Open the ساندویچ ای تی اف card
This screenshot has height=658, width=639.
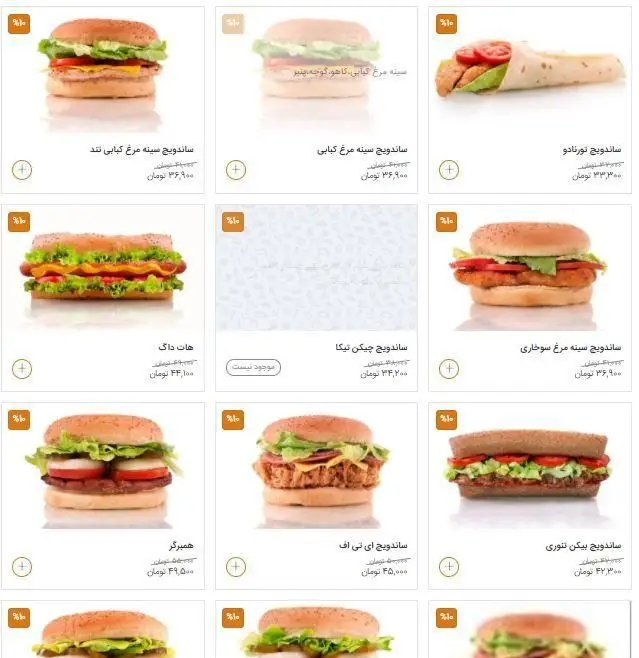pyautogui.click(x=316, y=467)
